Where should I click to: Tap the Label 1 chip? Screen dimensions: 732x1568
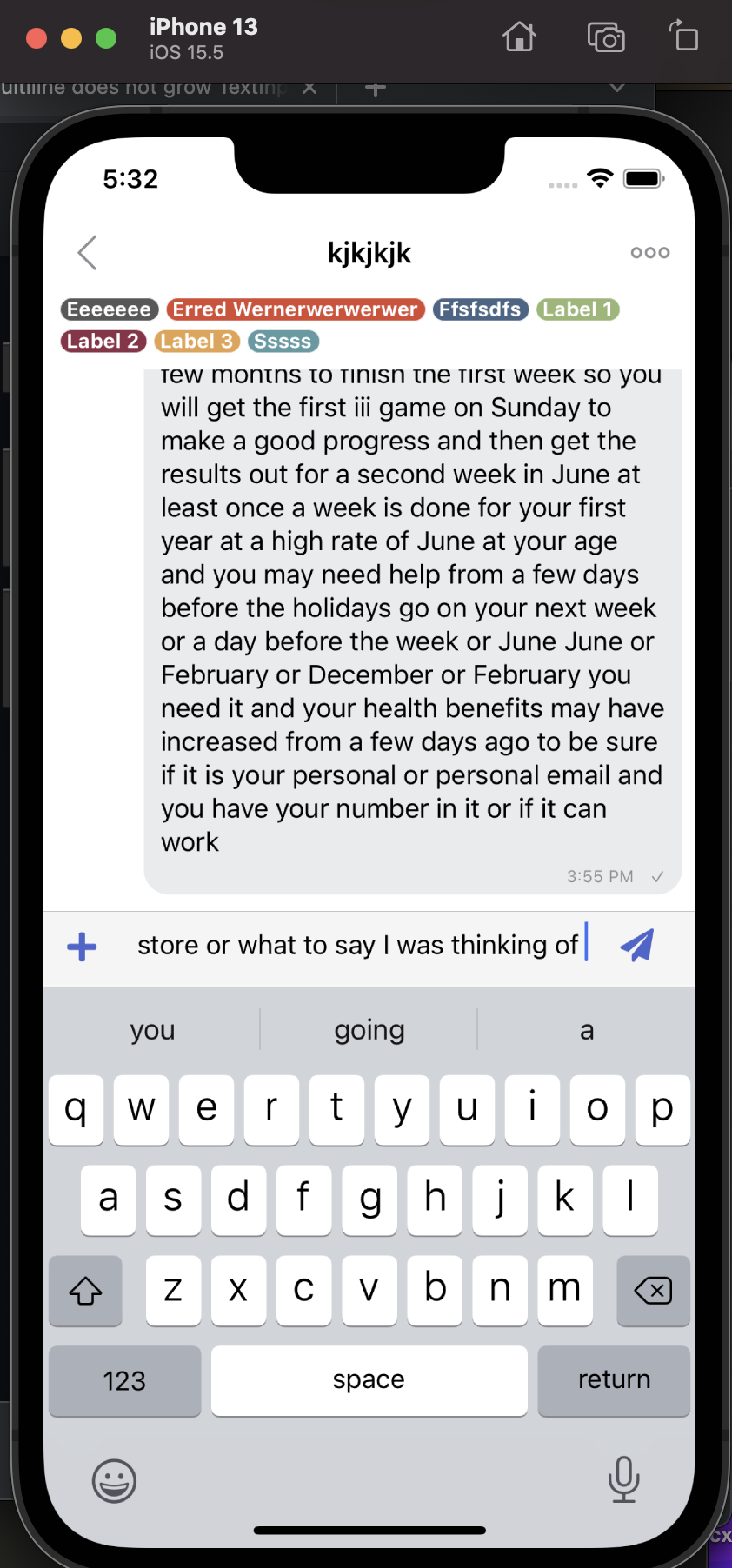click(578, 309)
